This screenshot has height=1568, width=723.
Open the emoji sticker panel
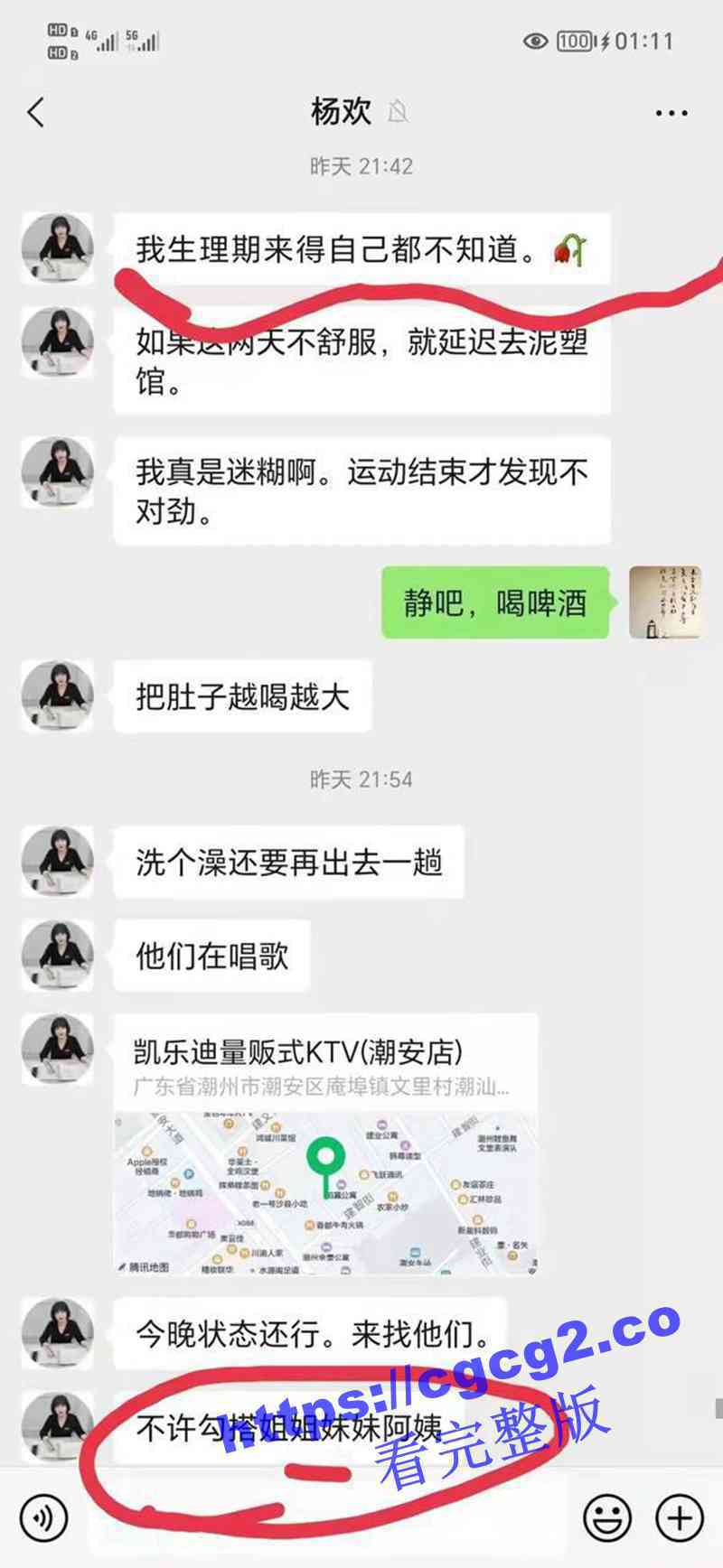(x=607, y=1517)
